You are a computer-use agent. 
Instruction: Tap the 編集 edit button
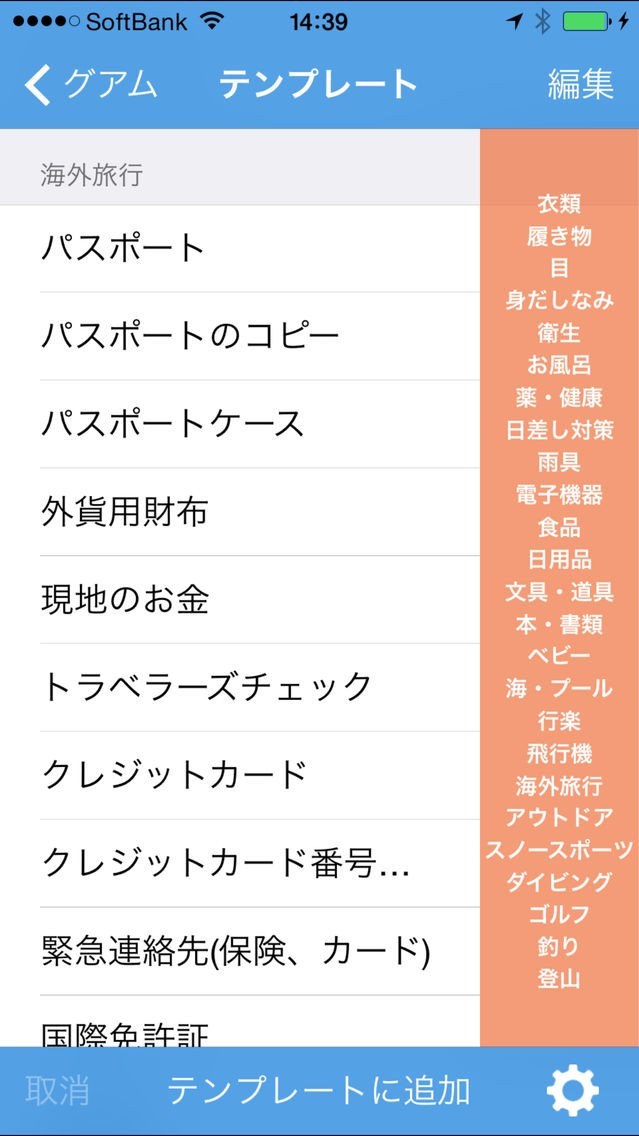[x=580, y=85]
